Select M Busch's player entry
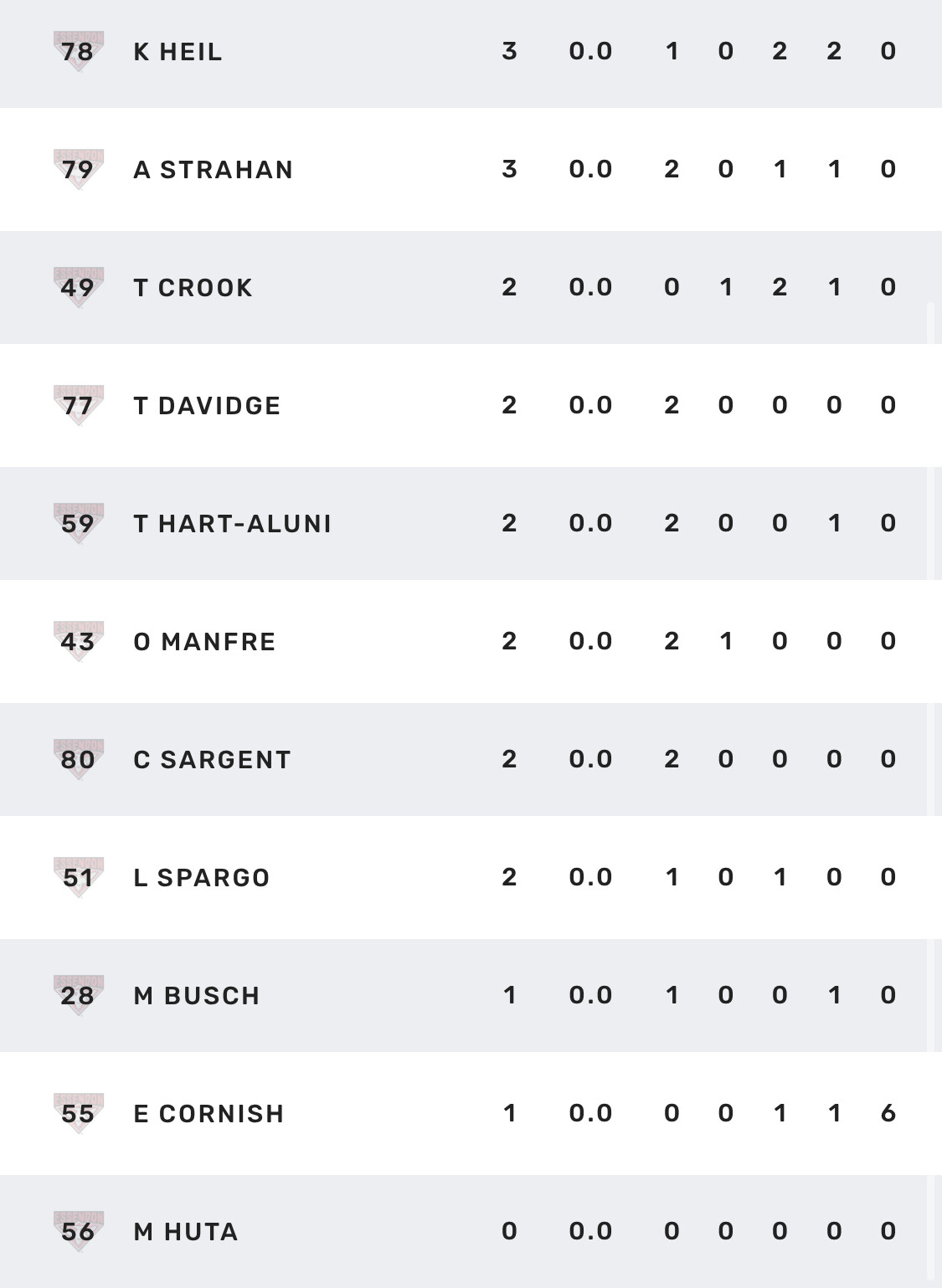The image size is (942, 1288). coord(196,996)
